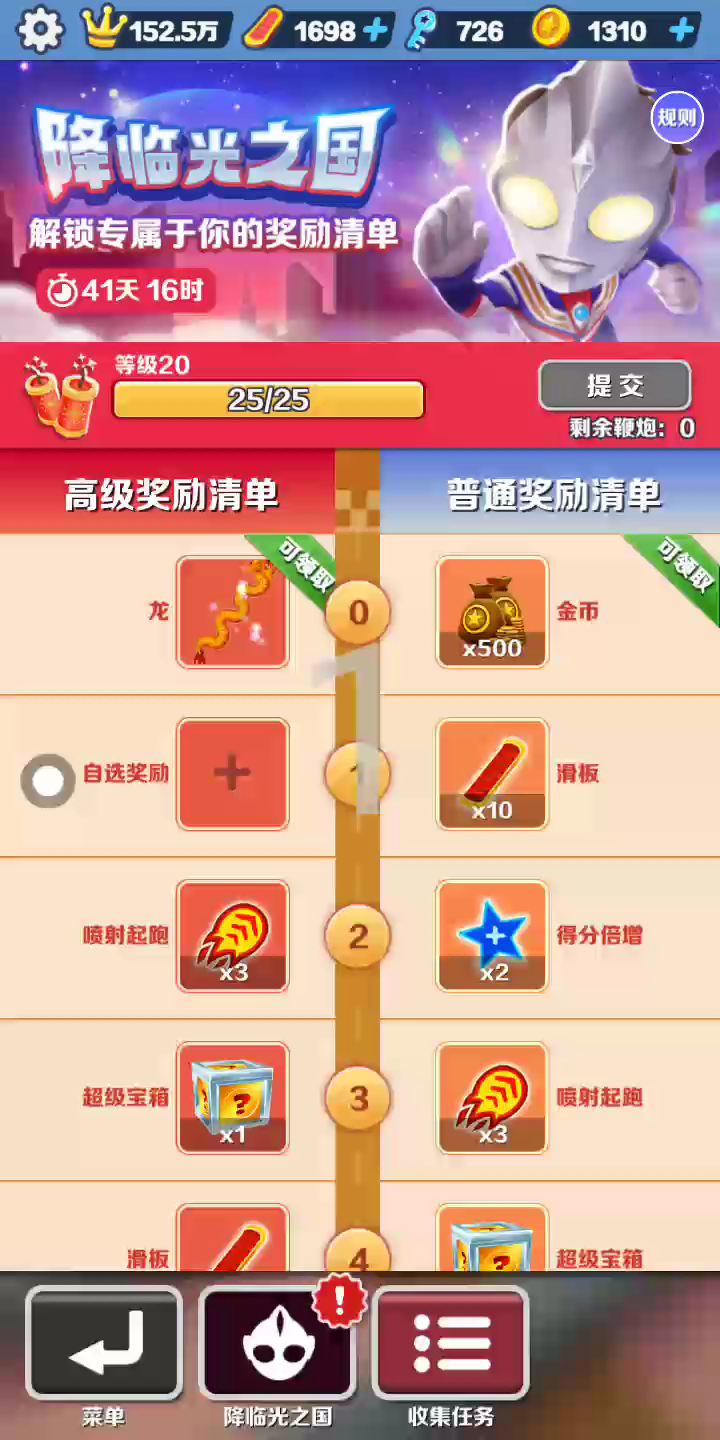Open the premium 超级宝箱 x1 reward
The height and width of the screenshot is (1440, 720).
[233, 1098]
